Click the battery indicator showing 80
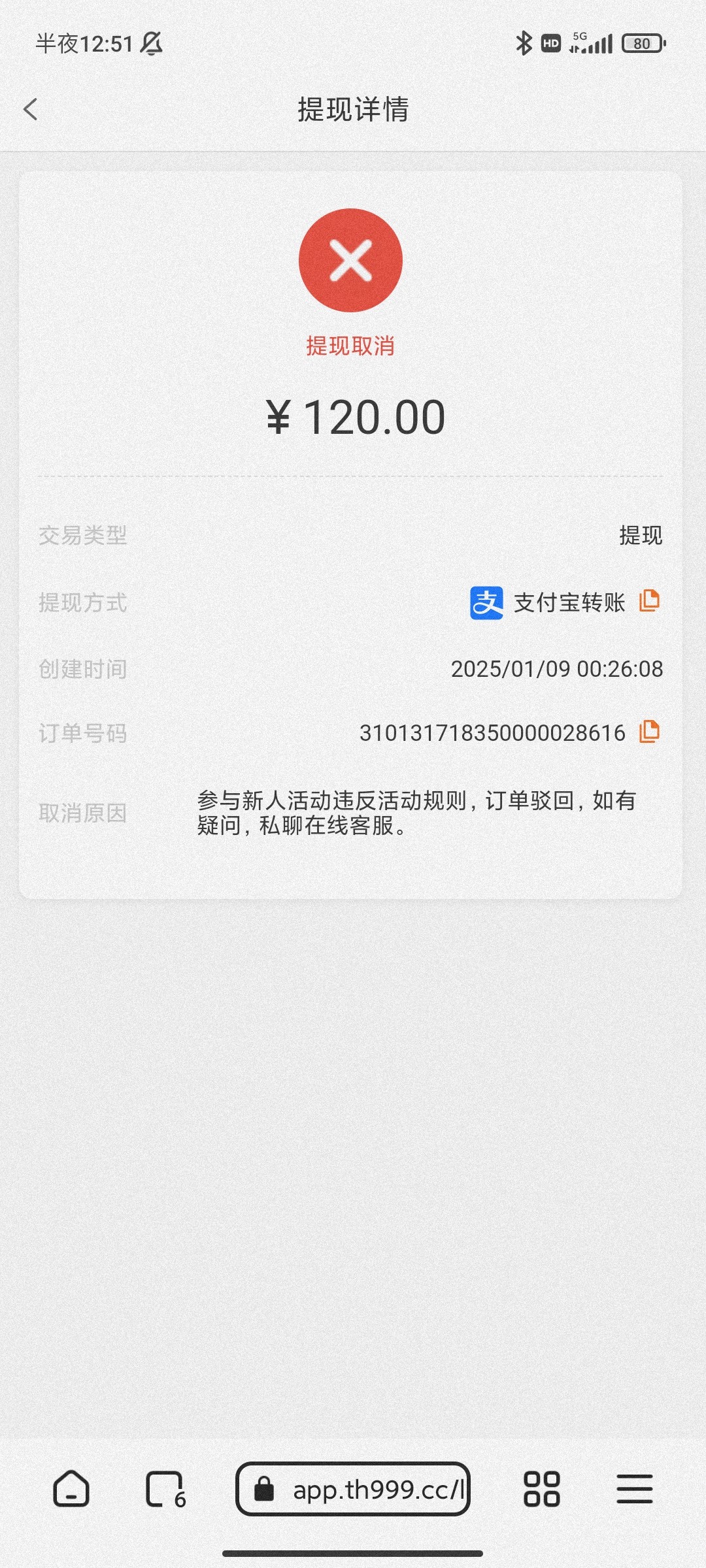Screen dimensions: 706x1568 pyautogui.click(x=643, y=43)
